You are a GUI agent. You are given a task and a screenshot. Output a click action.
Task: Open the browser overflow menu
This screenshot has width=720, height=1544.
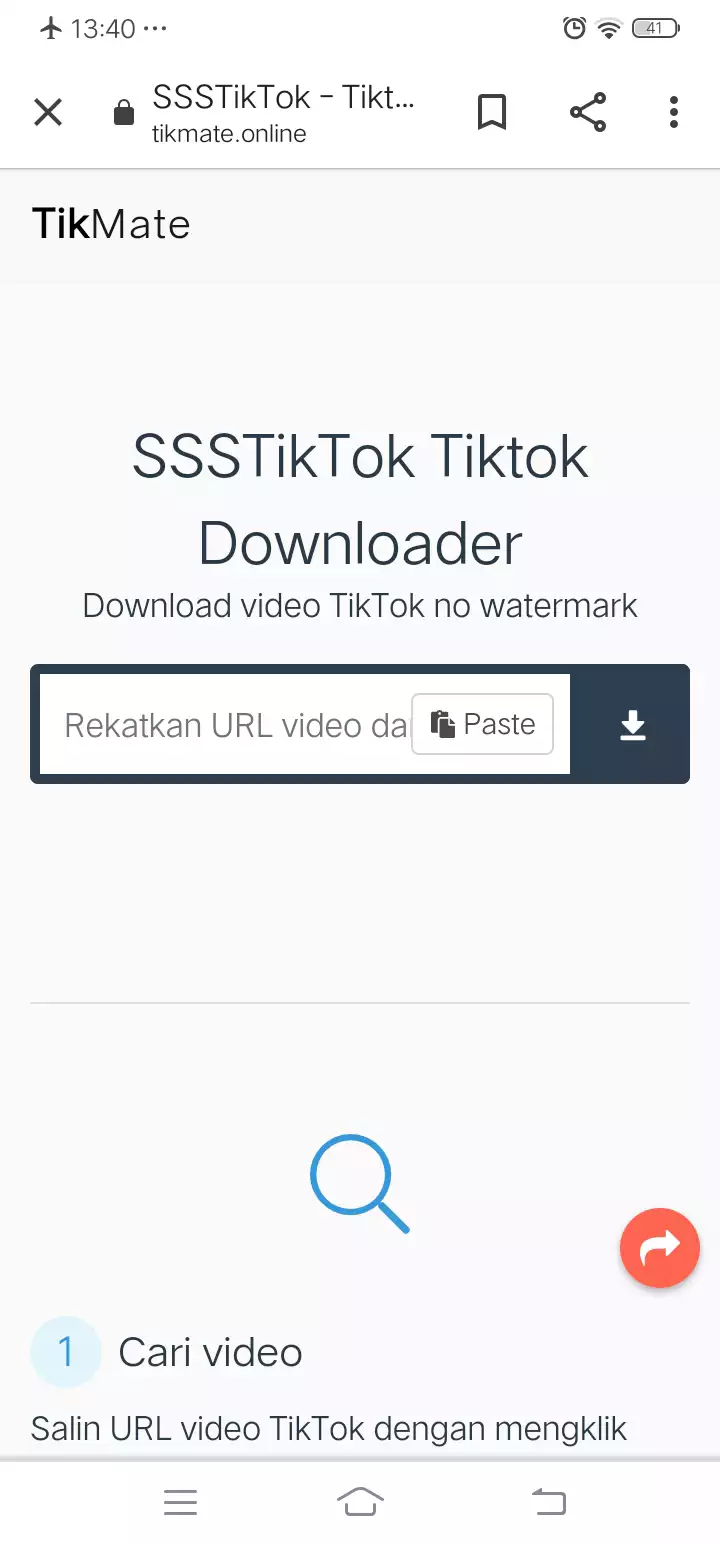tap(674, 112)
